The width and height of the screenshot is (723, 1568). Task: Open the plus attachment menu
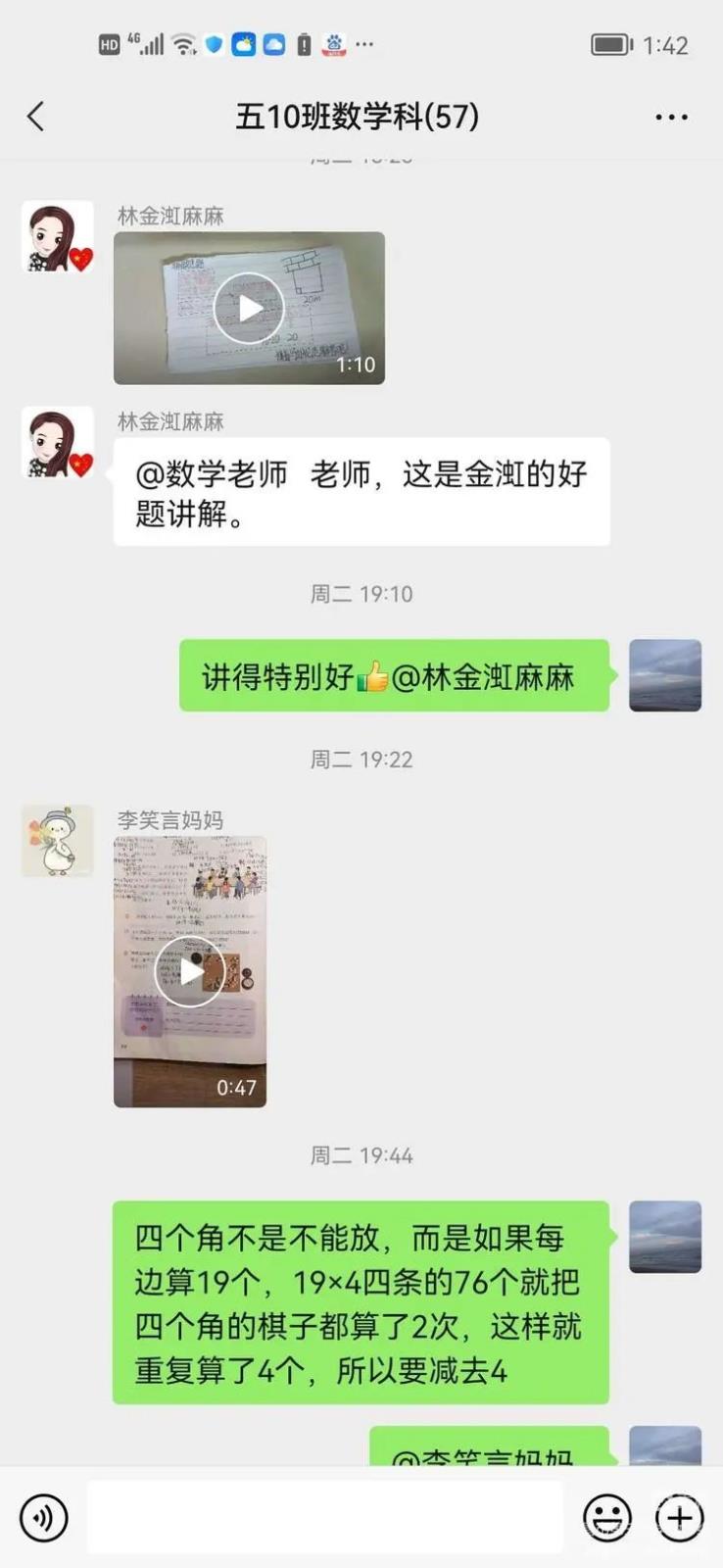point(680,1518)
